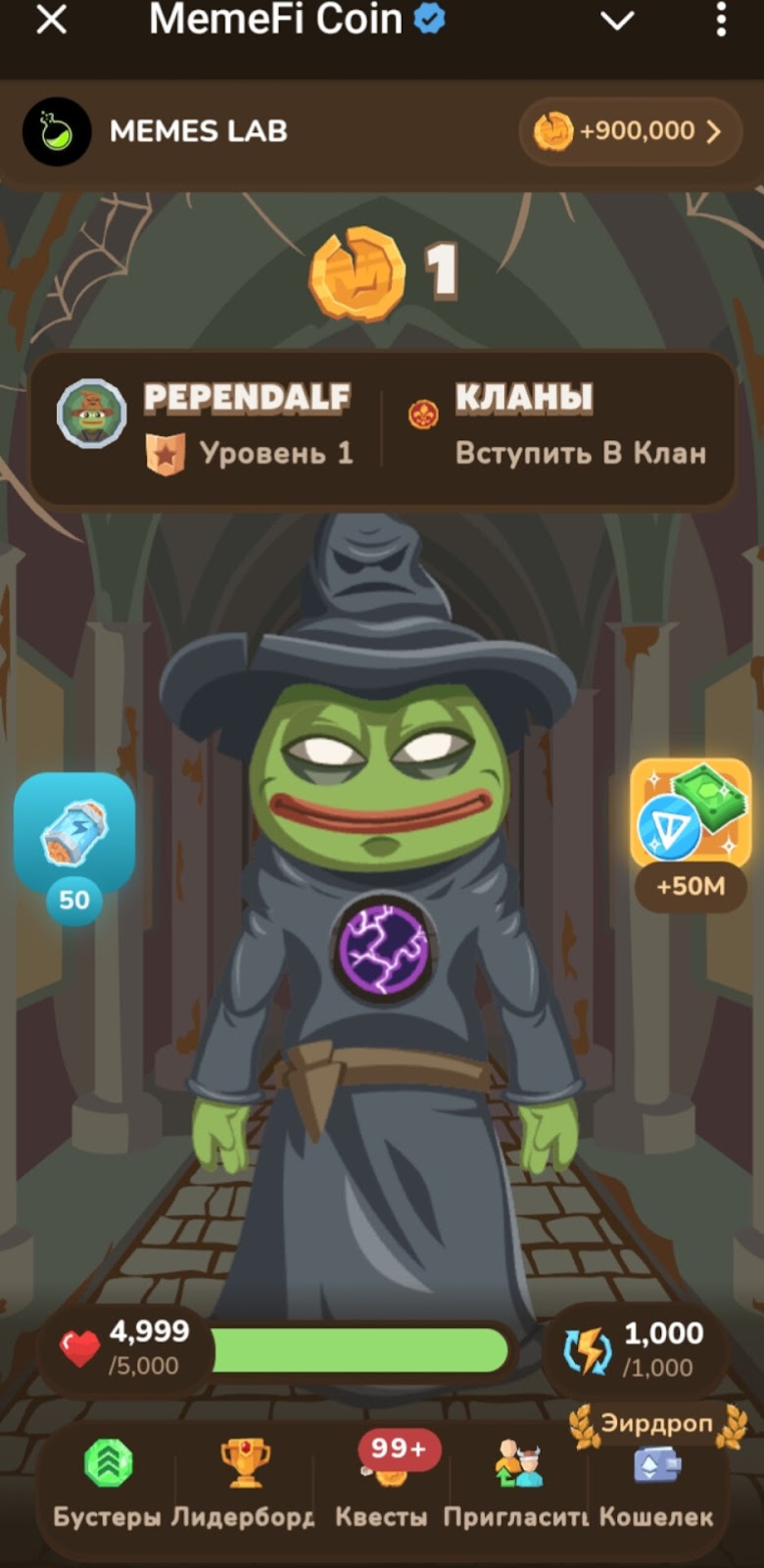Image resolution: width=764 pixels, height=1568 pixels.
Task: Use the energy booster with 50
Action: (74, 833)
